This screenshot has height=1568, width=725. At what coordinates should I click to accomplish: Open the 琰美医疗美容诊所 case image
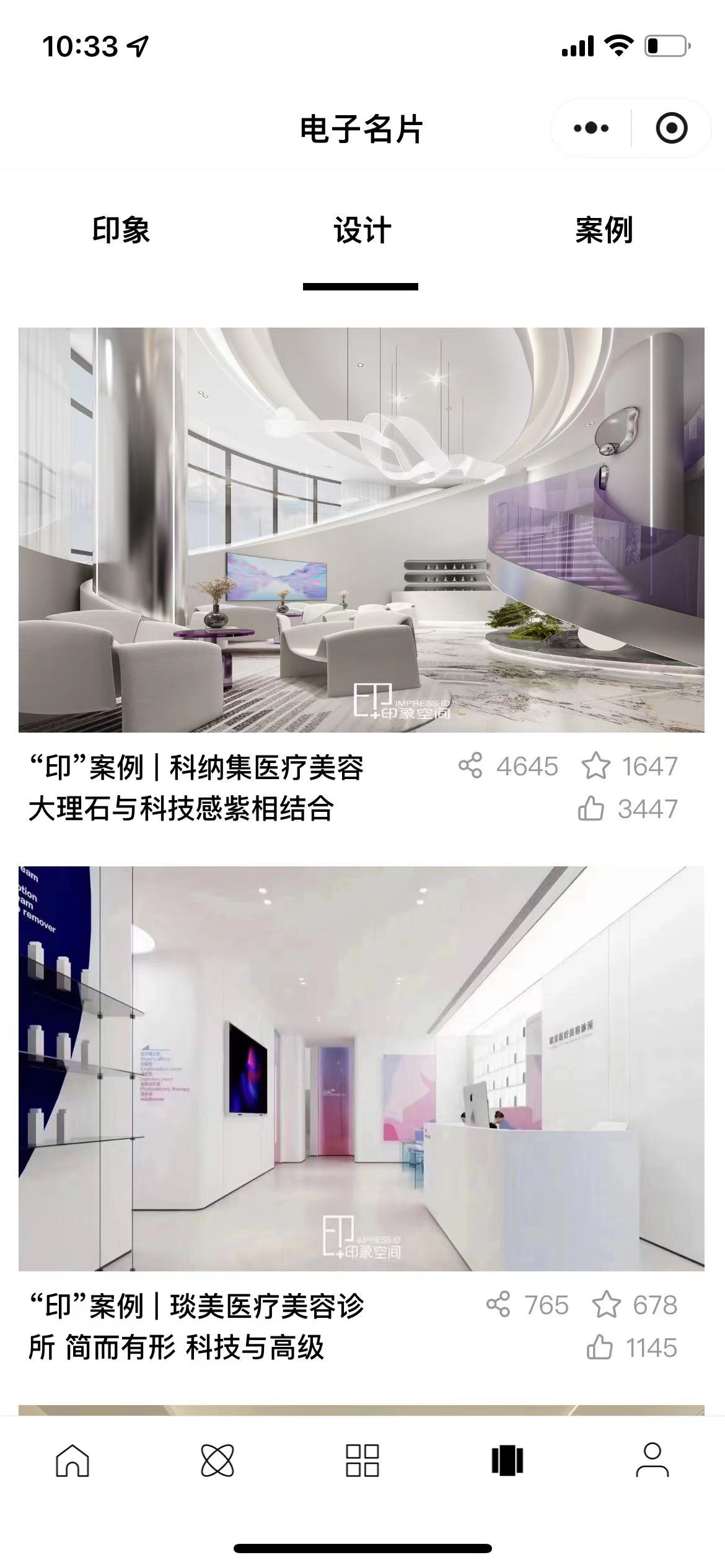coord(361,1068)
